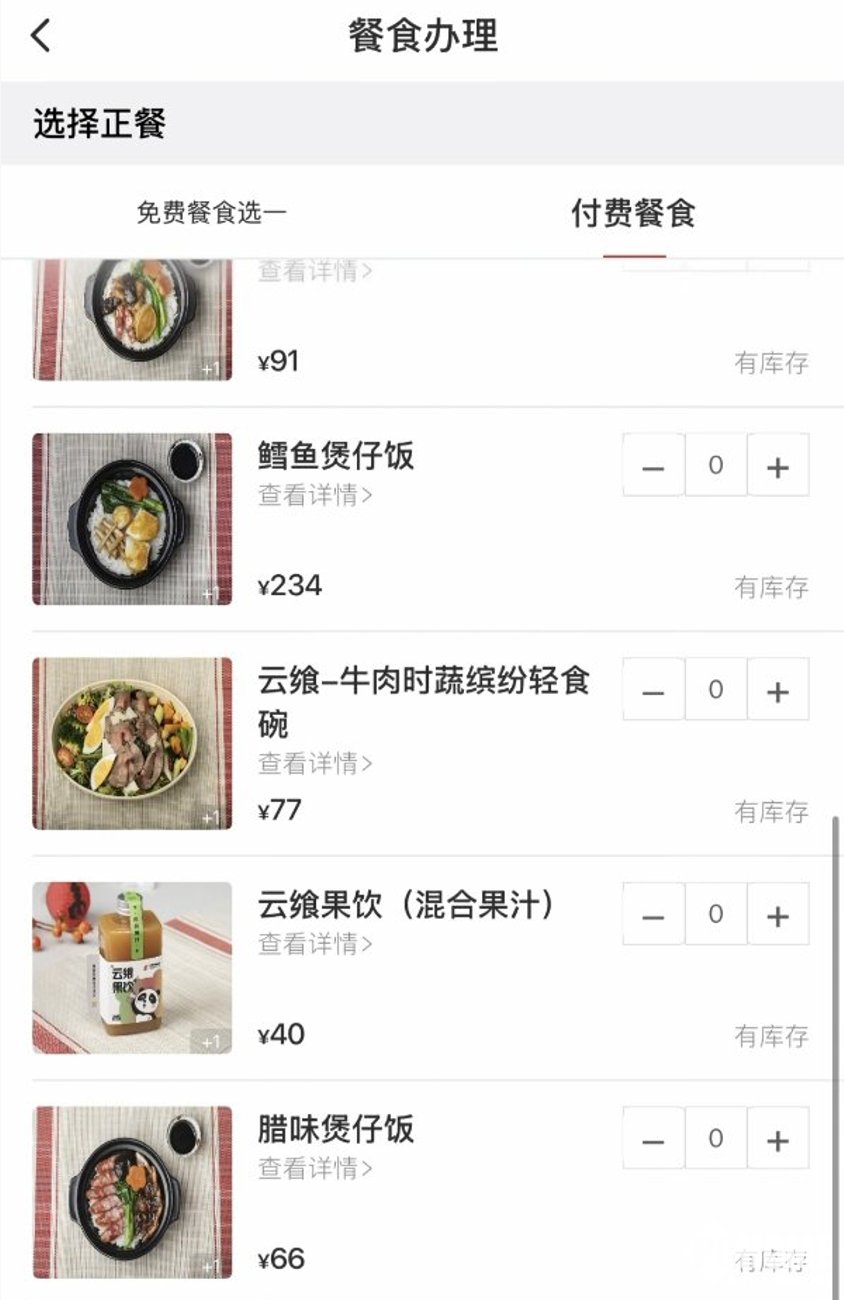View details of 腊味煲仔饭
The height and width of the screenshot is (1300, 844).
point(315,1168)
